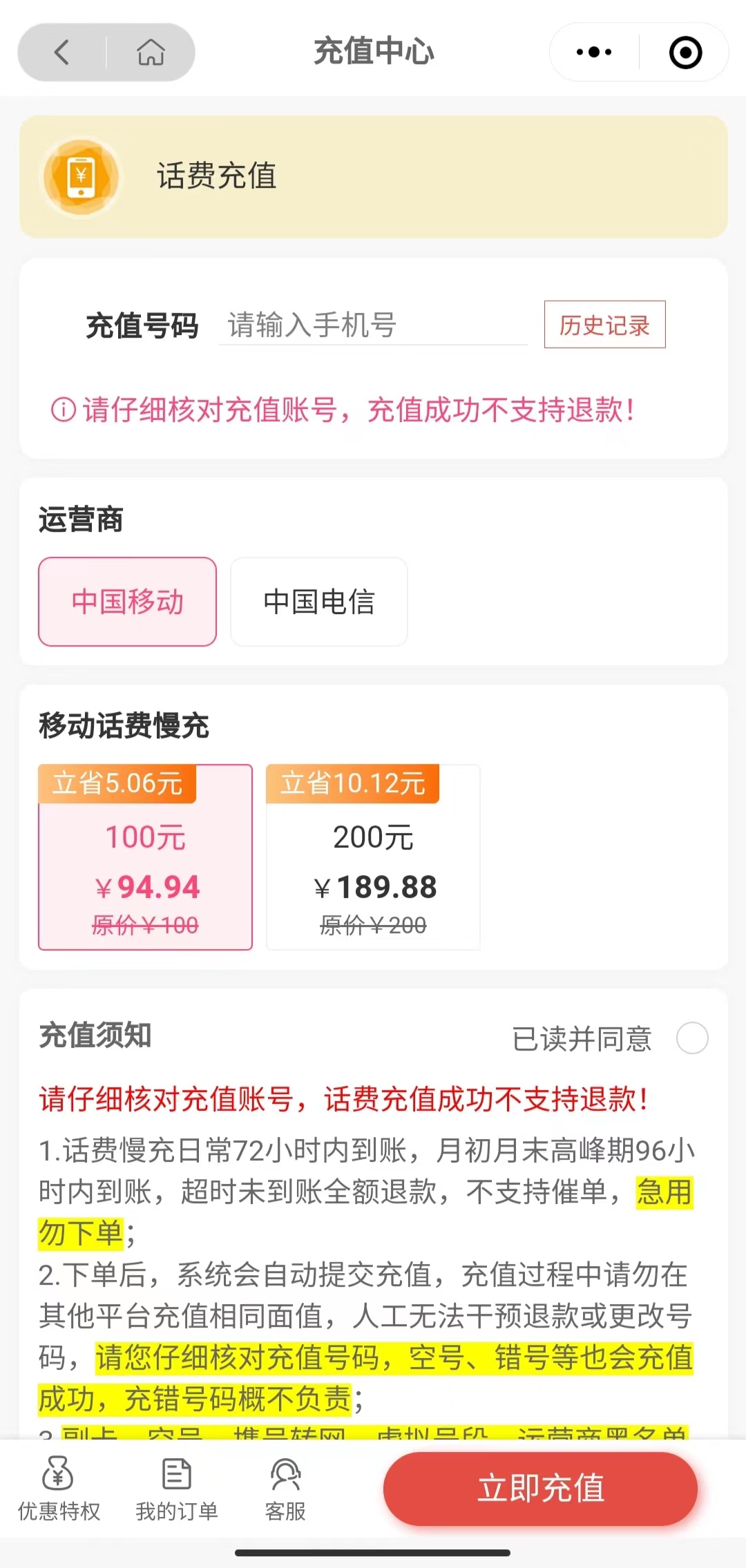Screen dimensions: 746x1568
Task: Switch carrier to 中国电信
Action: pos(318,602)
